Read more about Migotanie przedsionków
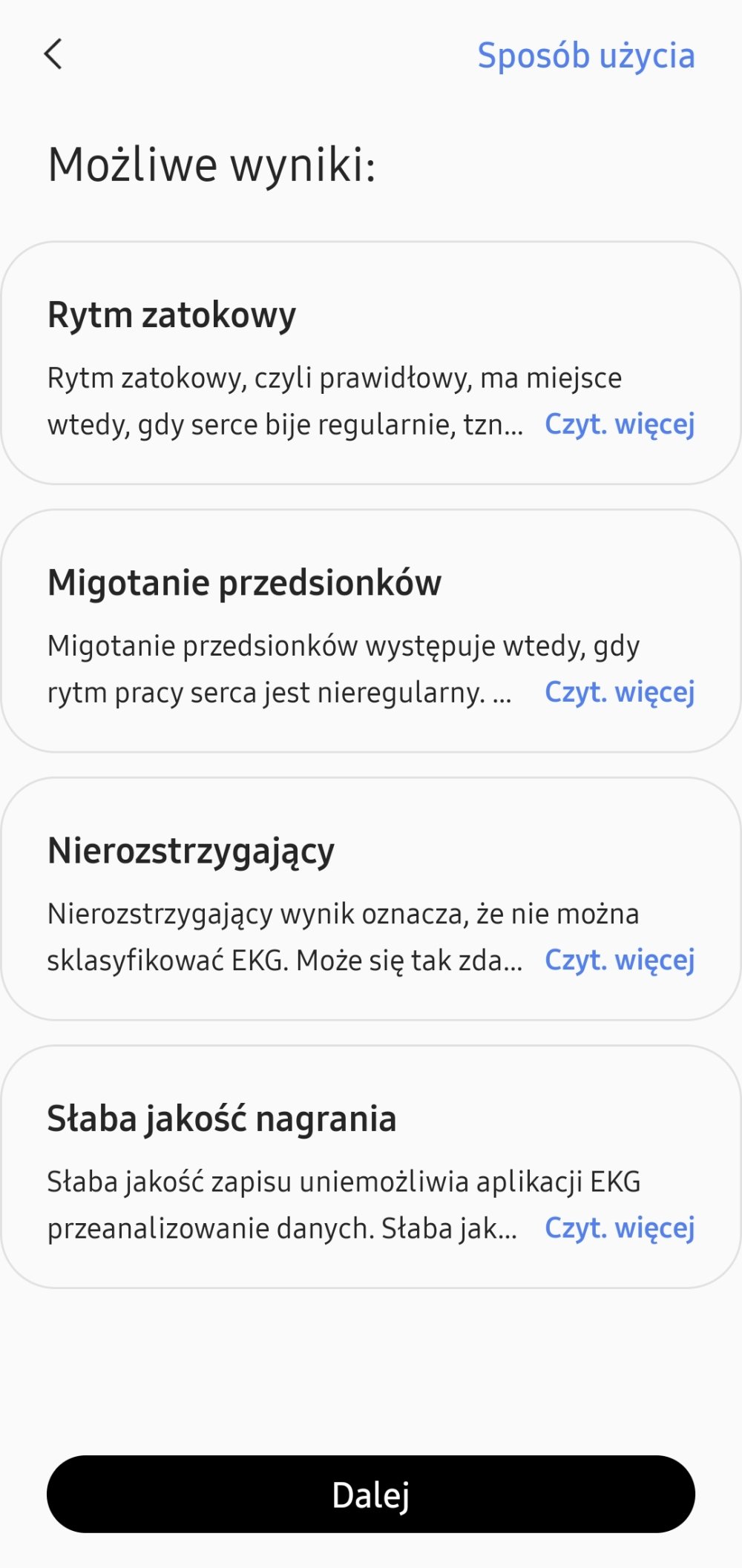Screen dimensions: 742x1568 [620, 692]
